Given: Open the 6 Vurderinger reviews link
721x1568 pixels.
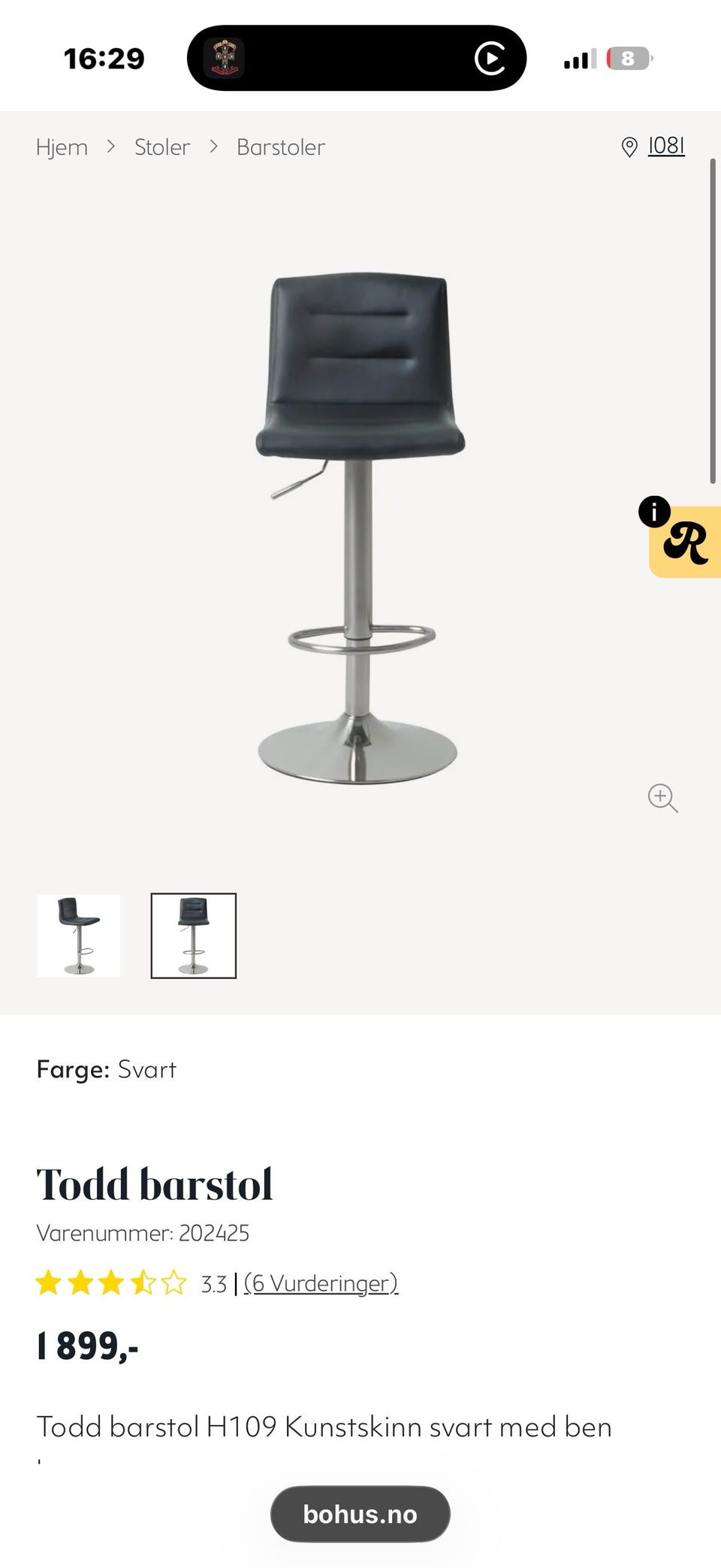Looking at the screenshot, I should [321, 1283].
